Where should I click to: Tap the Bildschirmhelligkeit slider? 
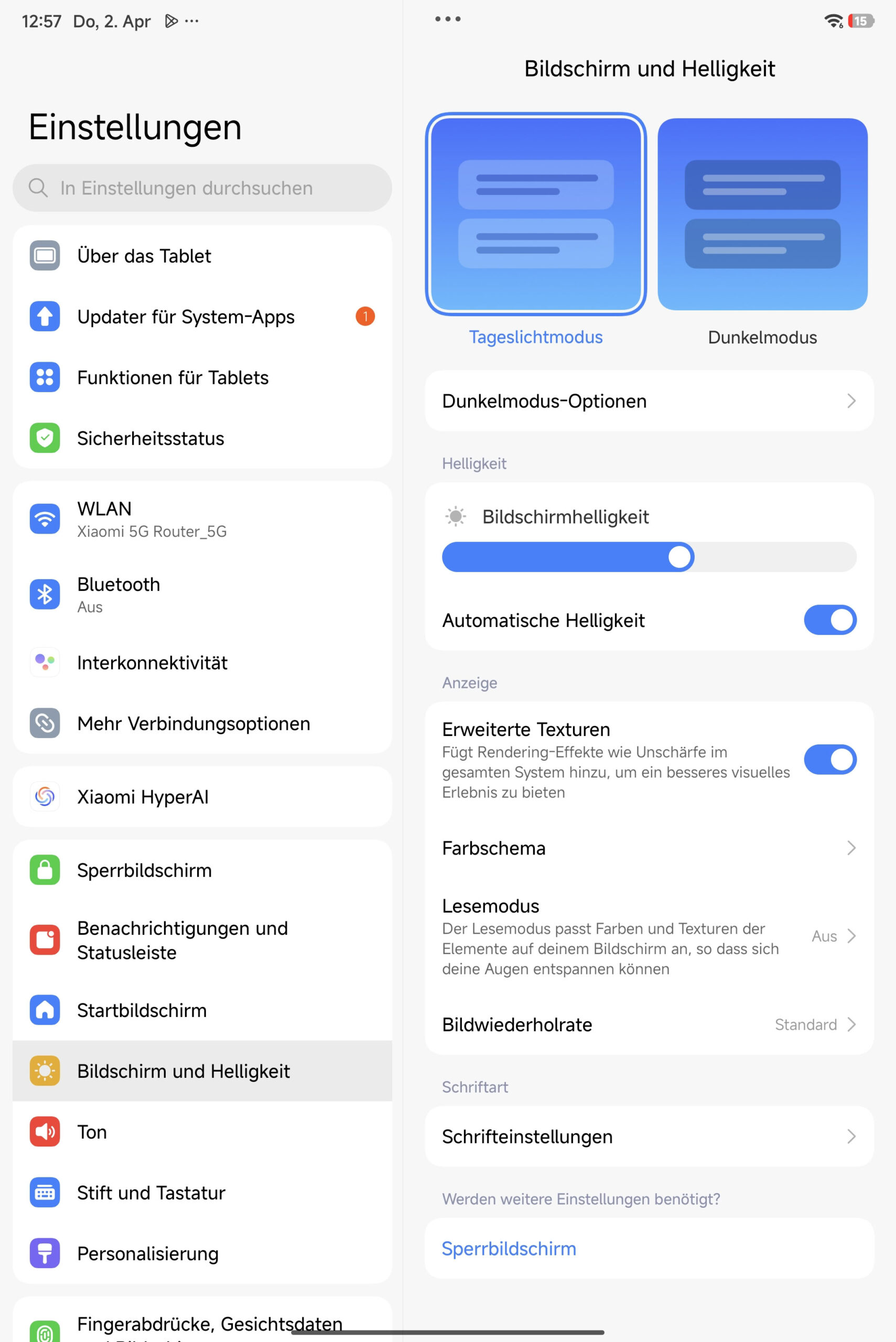click(649, 557)
